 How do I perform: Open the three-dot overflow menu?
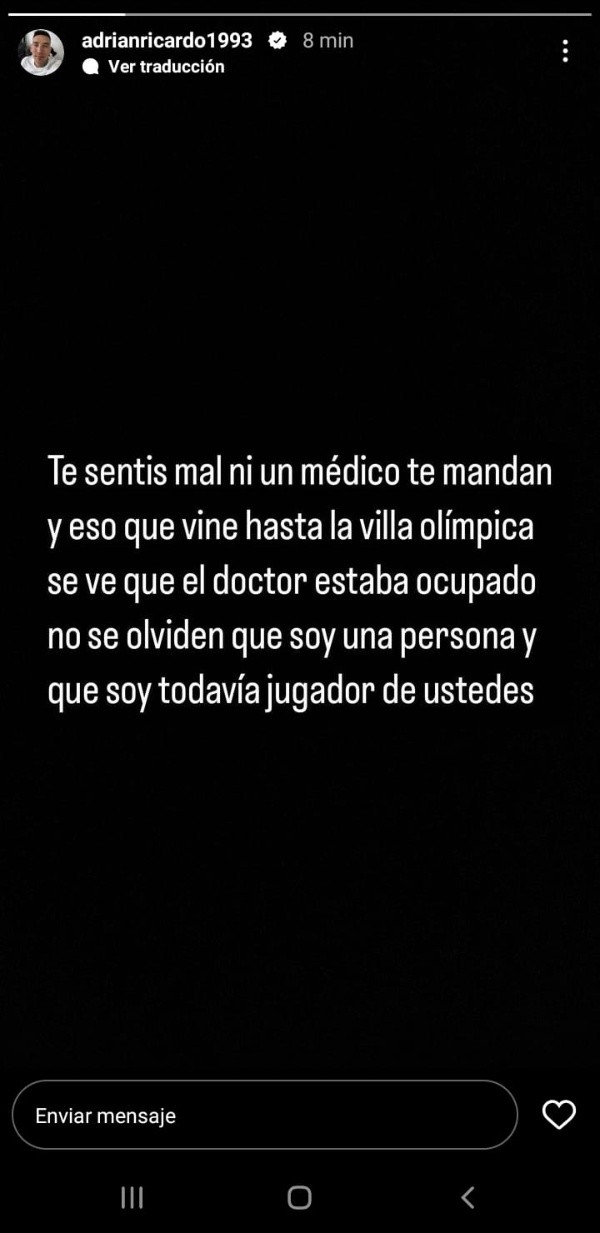coord(566,52)
